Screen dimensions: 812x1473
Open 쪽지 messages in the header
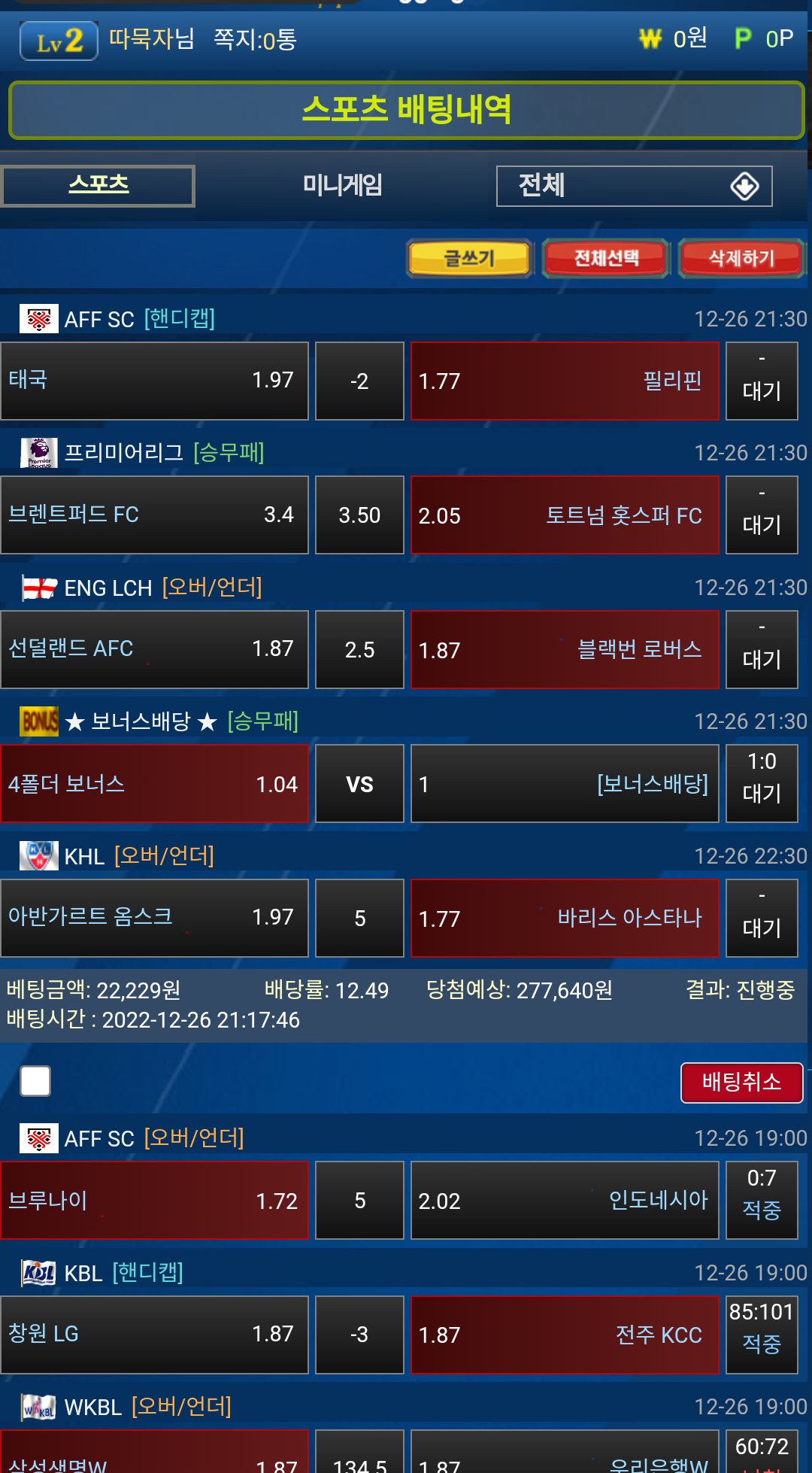(255, 39)
